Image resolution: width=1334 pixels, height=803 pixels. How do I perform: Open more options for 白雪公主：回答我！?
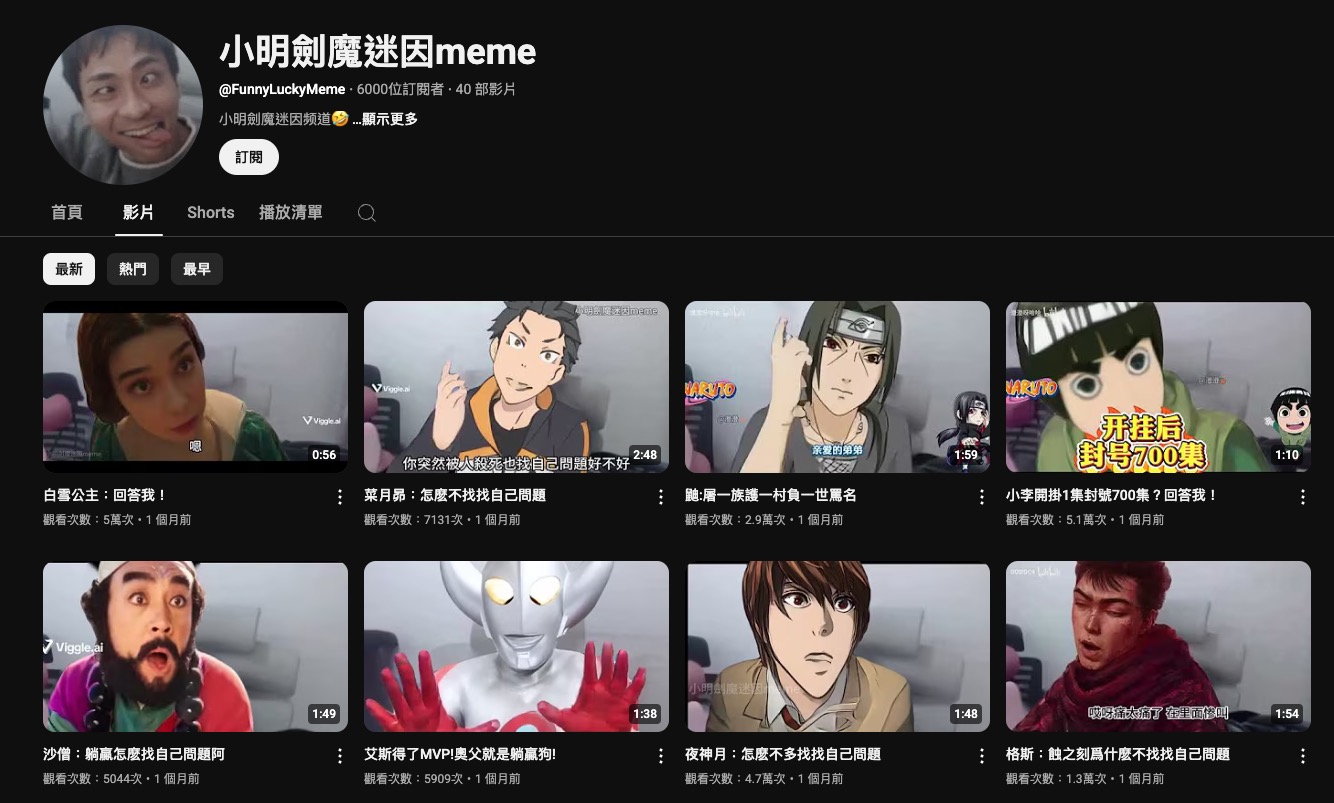tap(340, 497)
